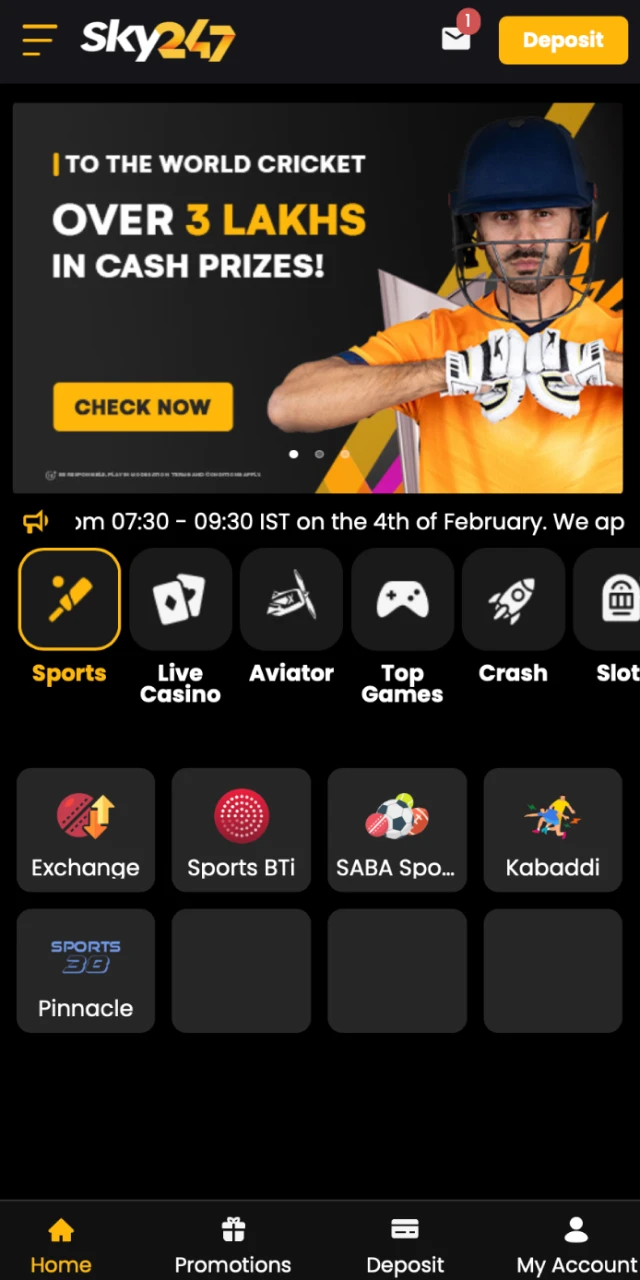Open the SABA Sports tile

coord(397,830)
